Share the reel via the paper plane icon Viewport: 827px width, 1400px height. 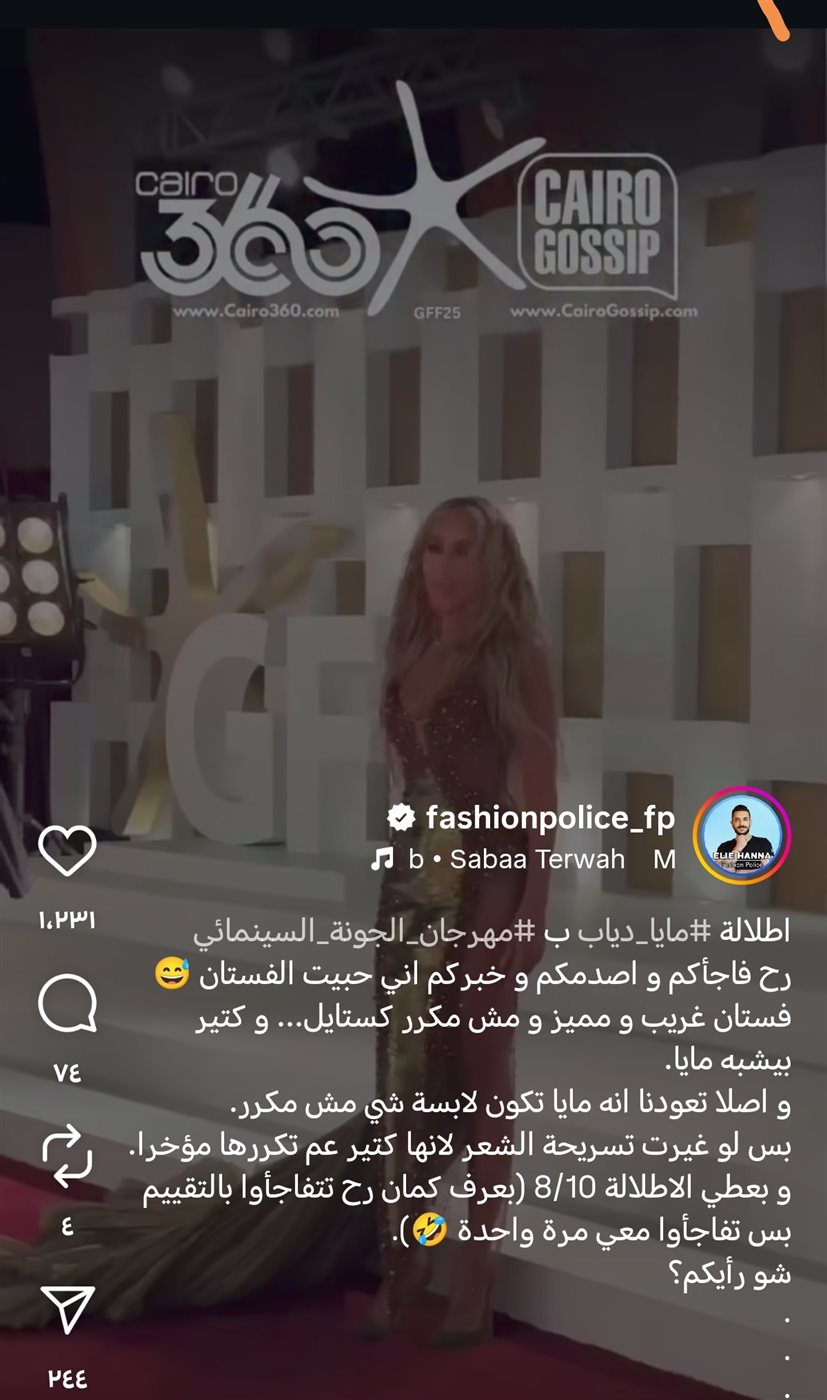coord(67,1310)
